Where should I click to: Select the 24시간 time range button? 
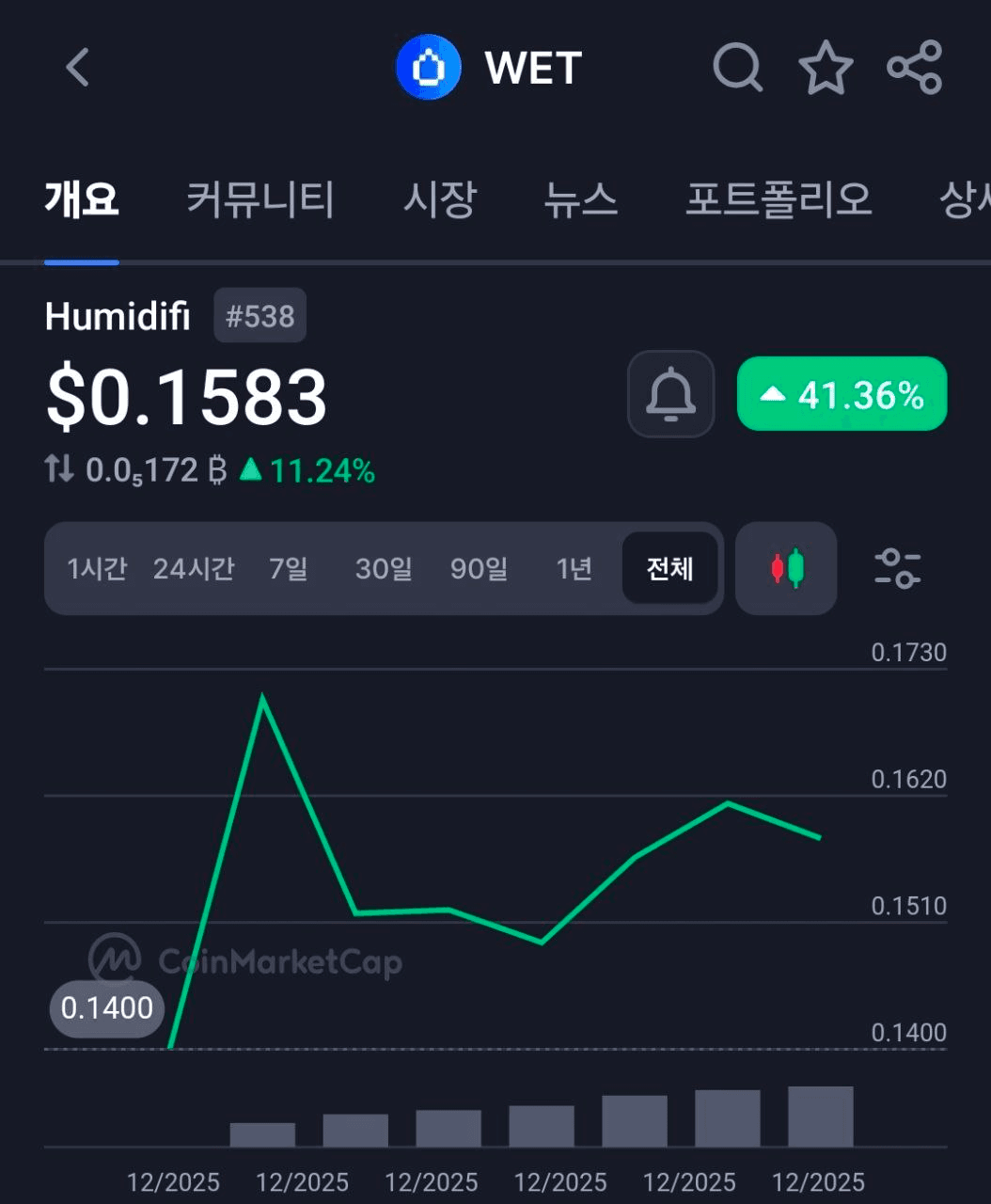194,569
